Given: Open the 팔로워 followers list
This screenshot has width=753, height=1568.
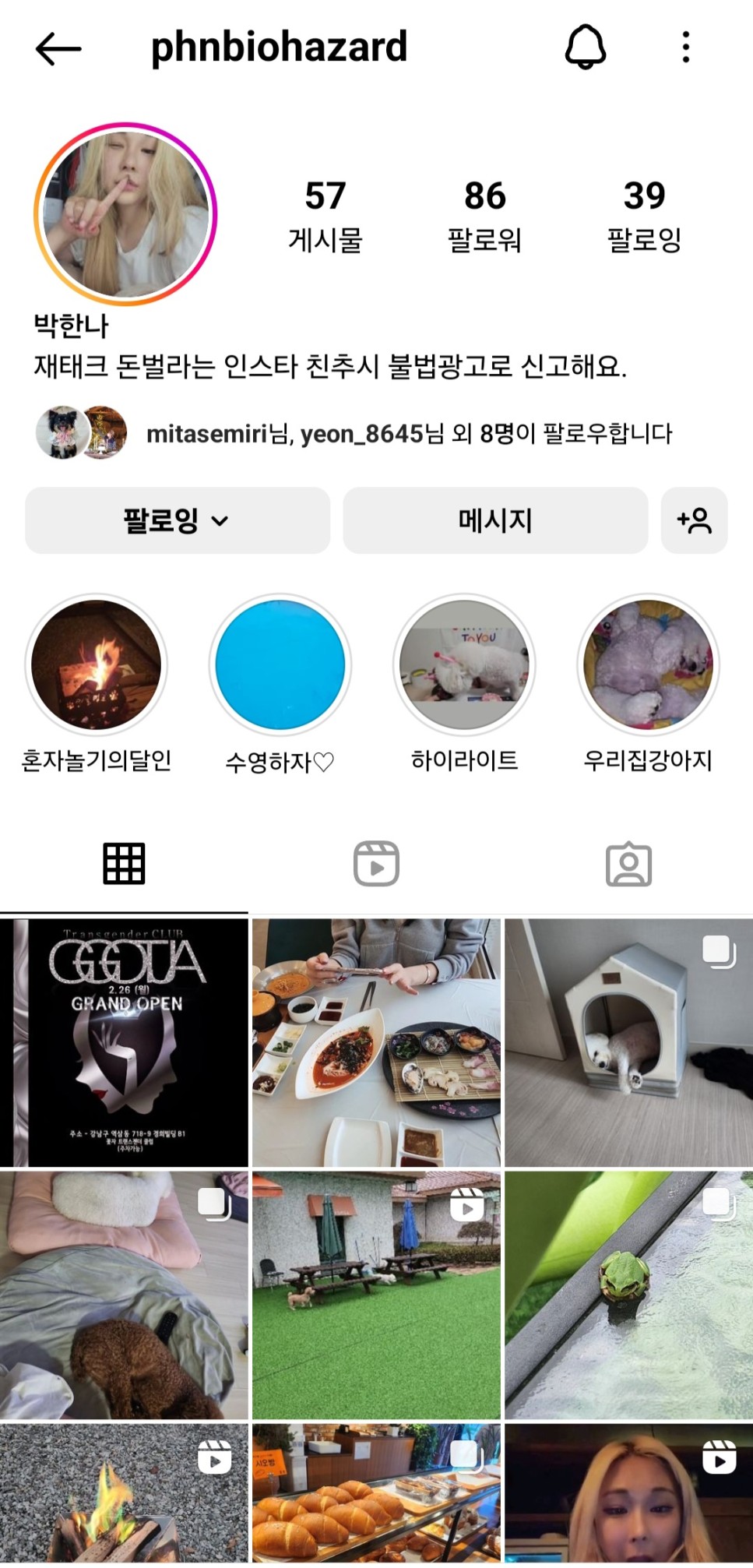Looking at the screenshot, I should coord(484,215).
